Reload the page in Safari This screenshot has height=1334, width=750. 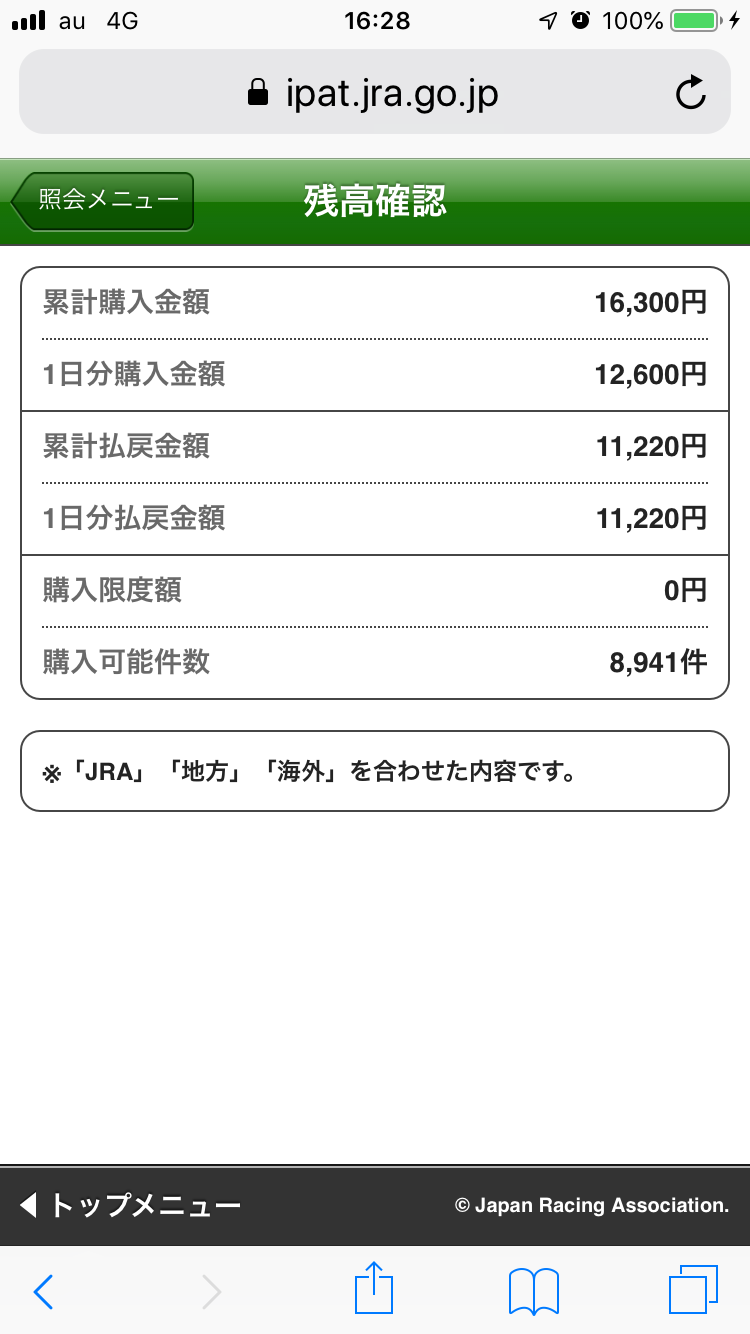690,94
